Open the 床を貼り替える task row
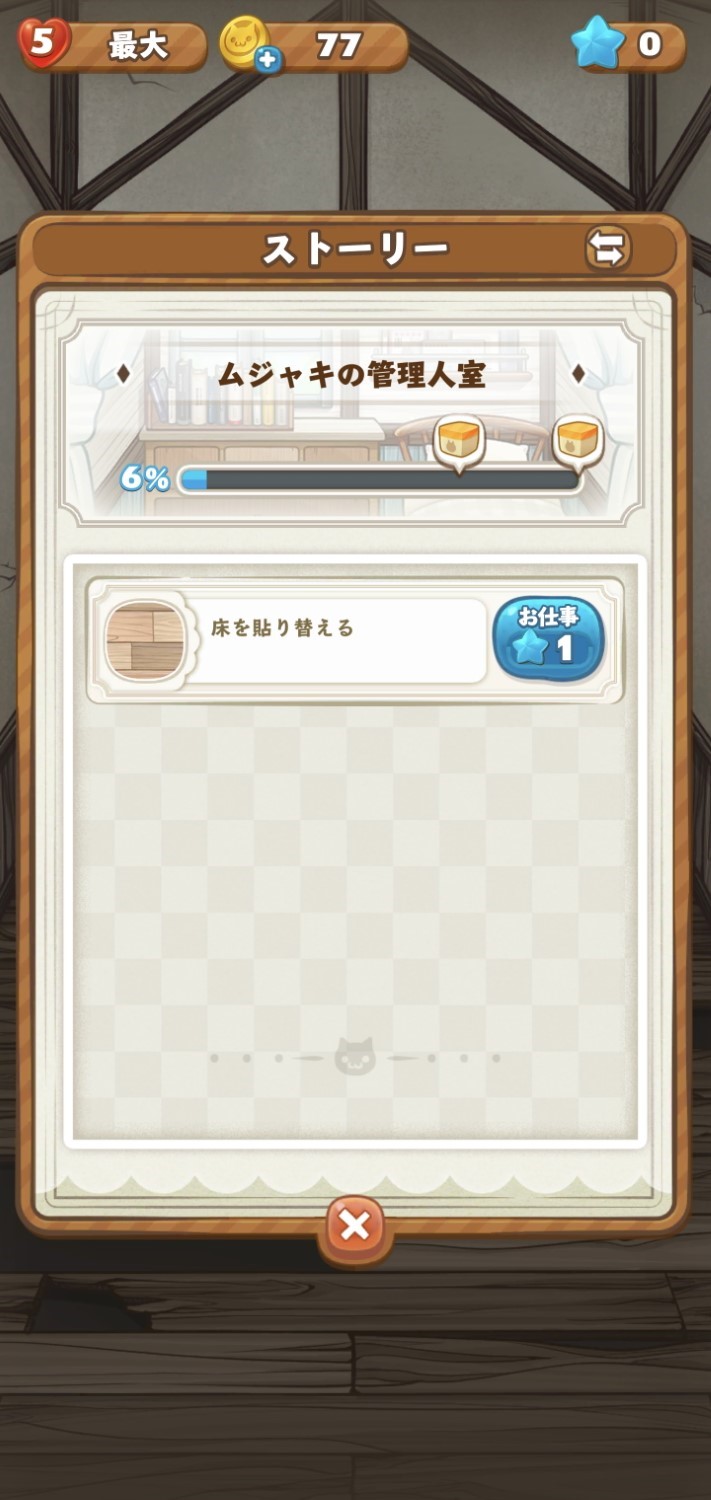This screenshot has height=1500, width=711. point(340,640)
